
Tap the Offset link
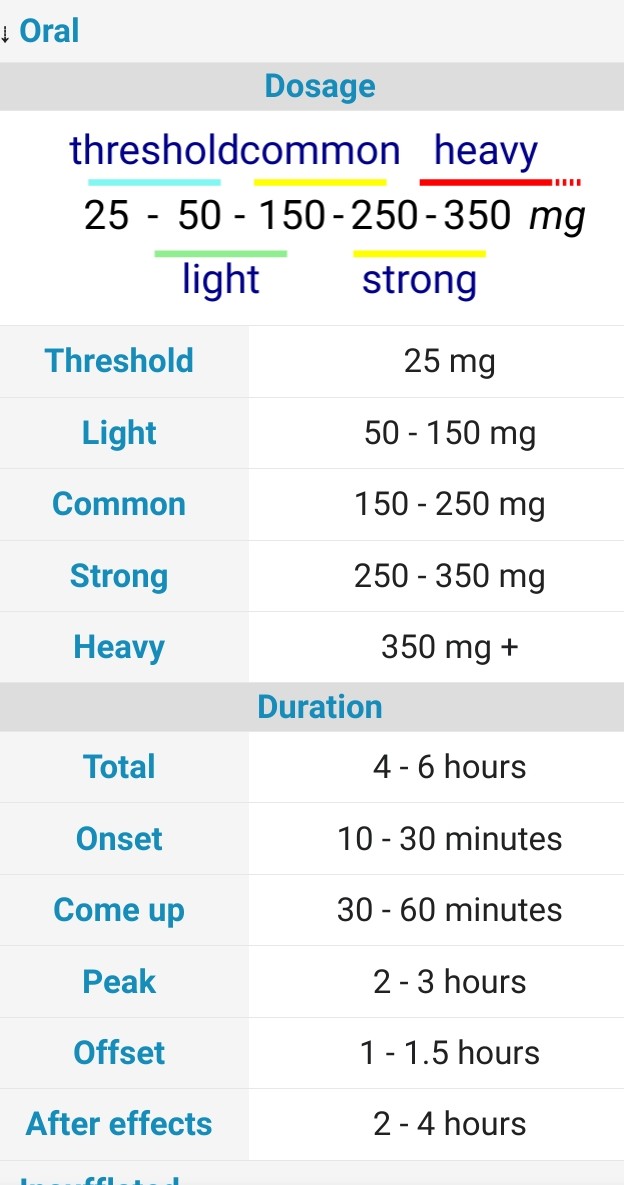119,1053
